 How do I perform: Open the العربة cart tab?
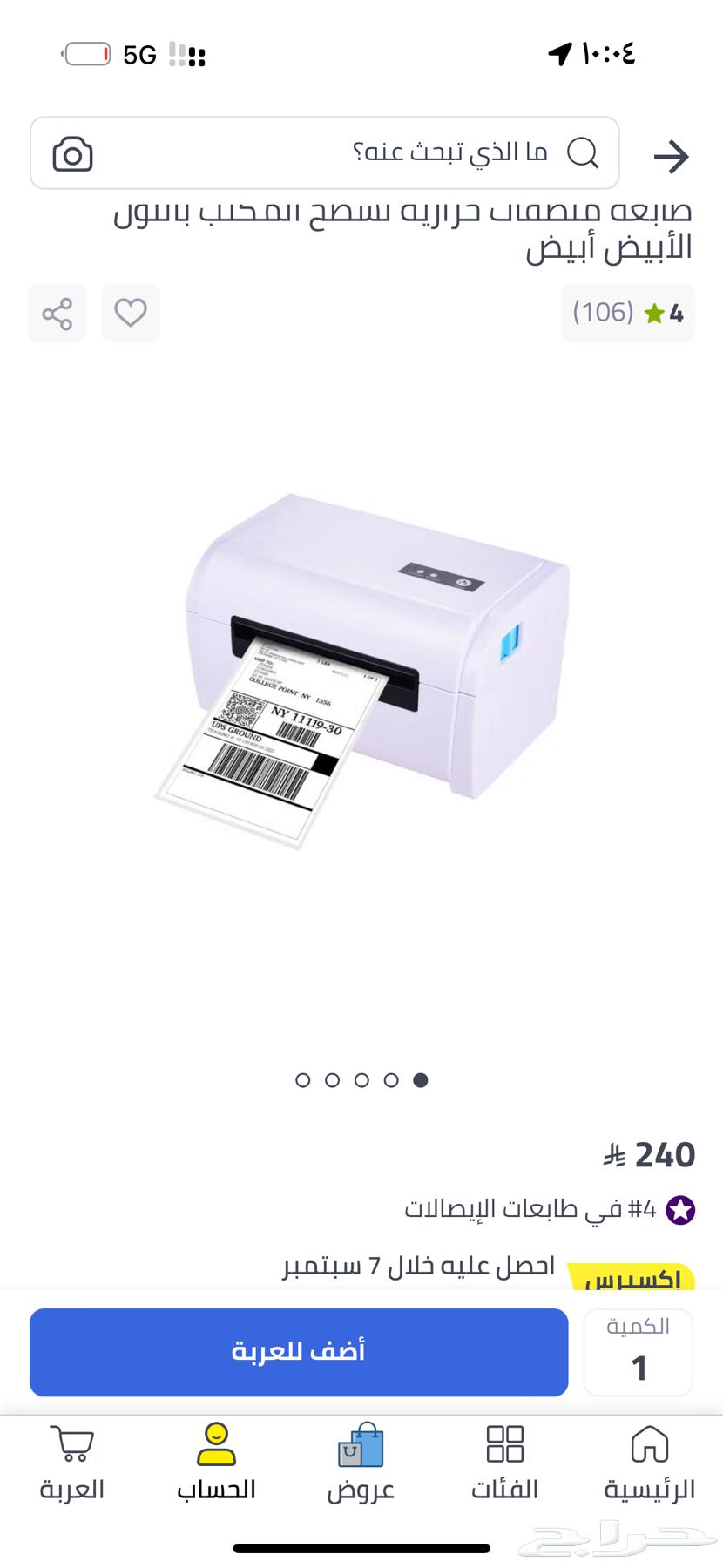[x=72, y=1463]
